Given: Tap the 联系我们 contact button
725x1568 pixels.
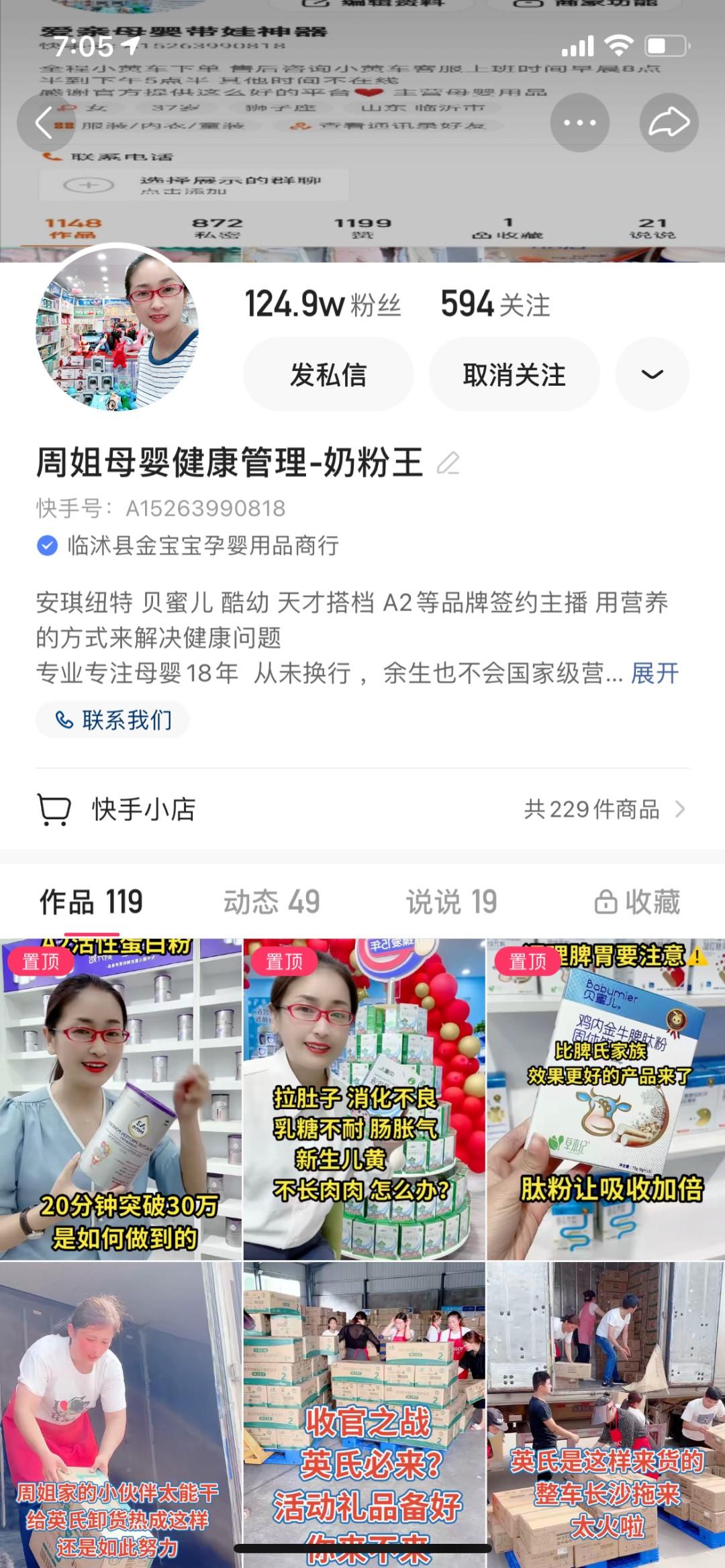Looking at the screenshot, I should (x=113, y=720).
